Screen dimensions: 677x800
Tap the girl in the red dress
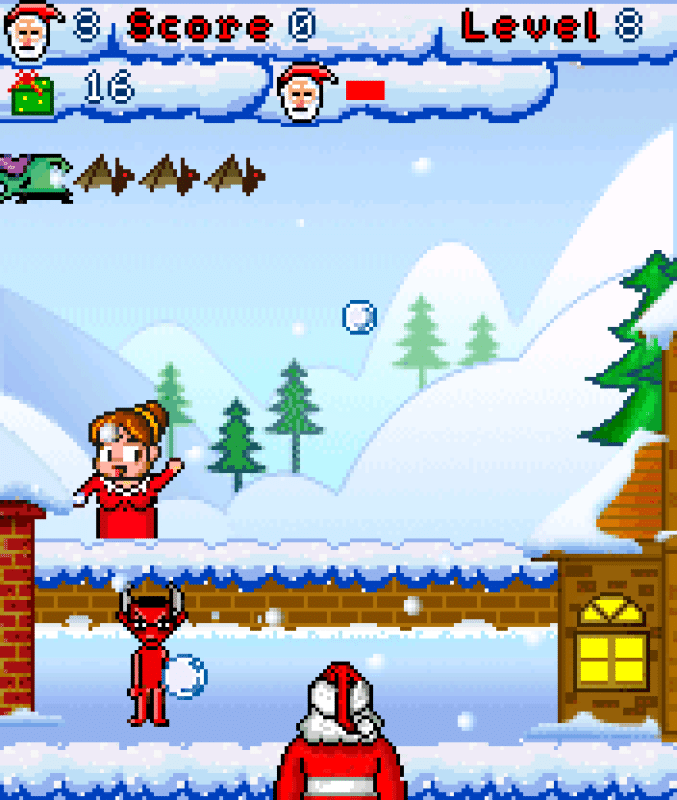click(125, 472)
